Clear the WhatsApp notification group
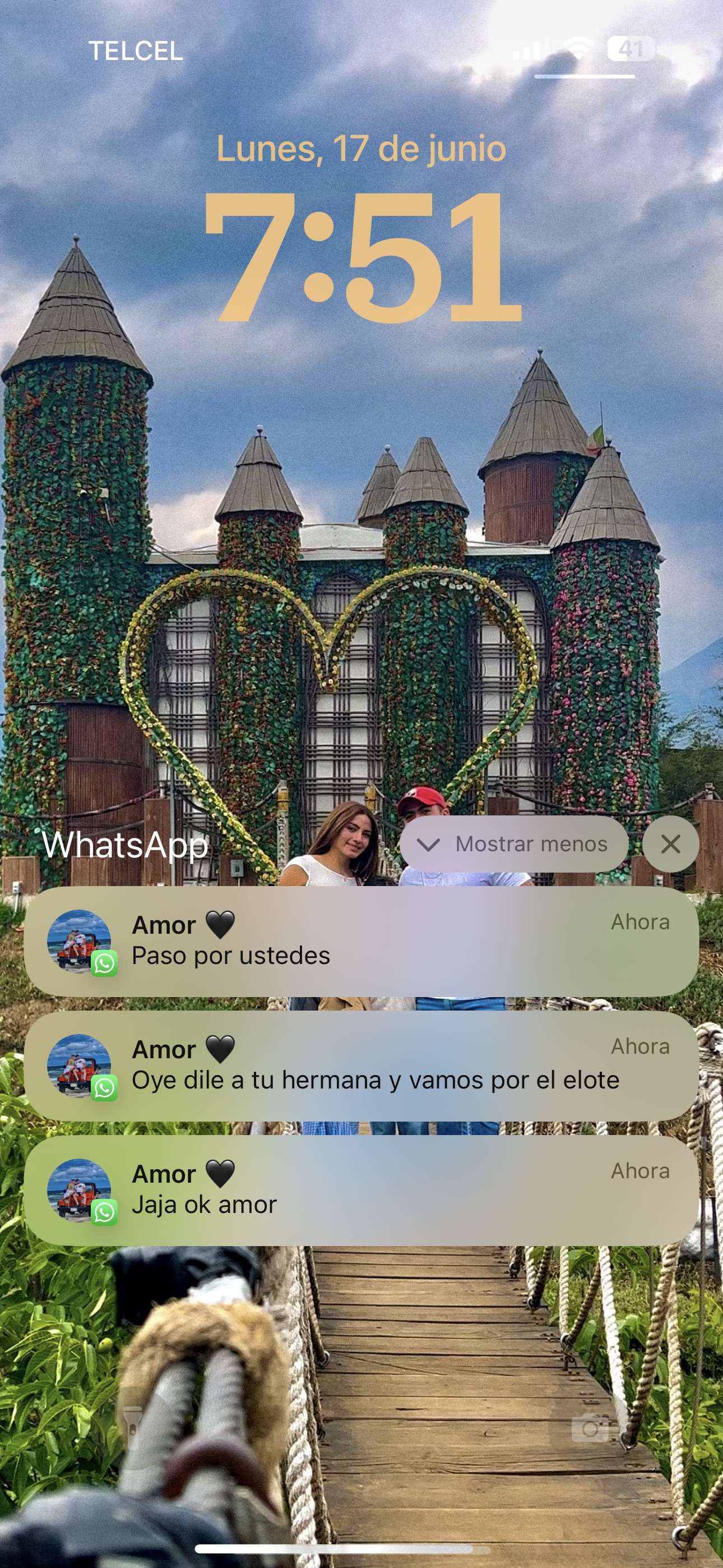 pos(670,843)
